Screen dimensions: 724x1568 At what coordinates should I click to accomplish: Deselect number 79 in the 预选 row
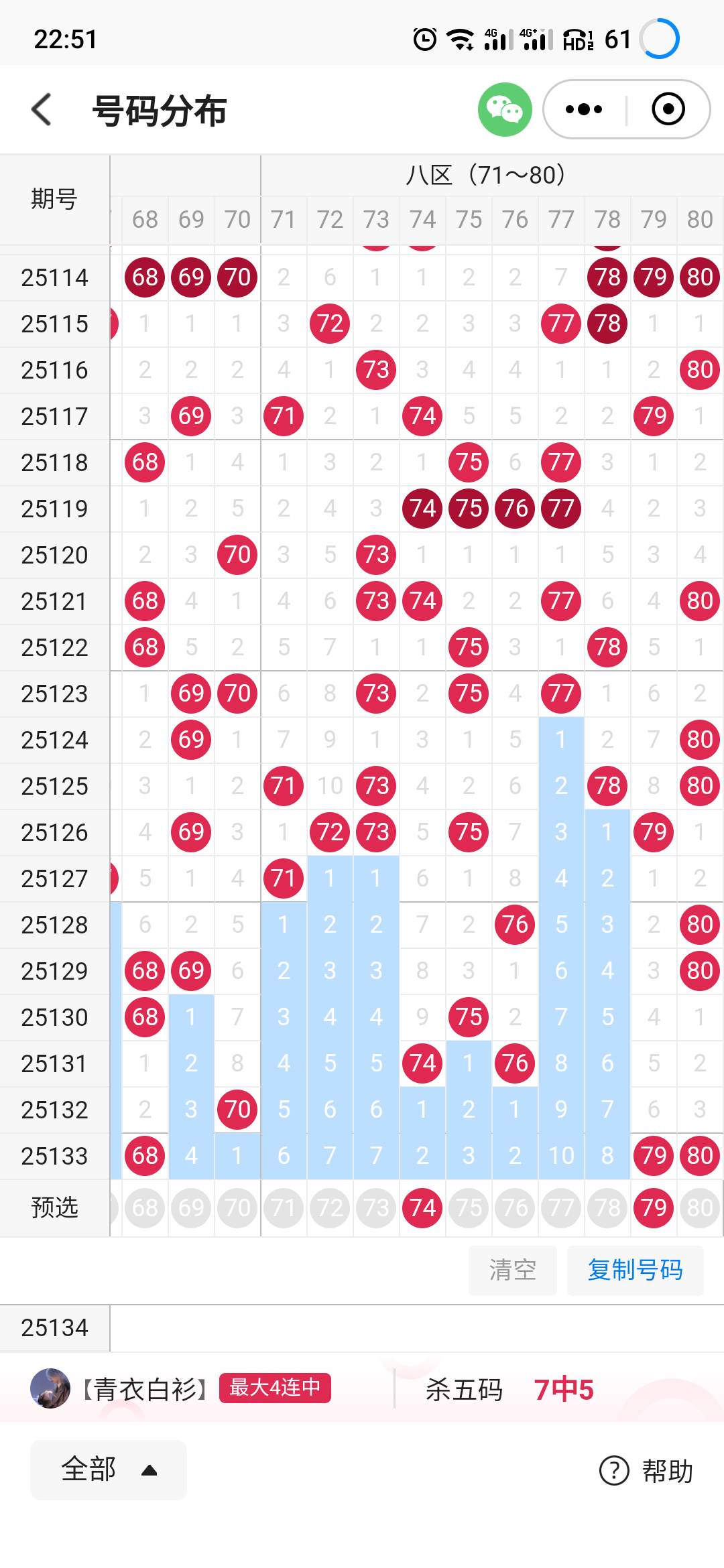[x=654, y=1207]
